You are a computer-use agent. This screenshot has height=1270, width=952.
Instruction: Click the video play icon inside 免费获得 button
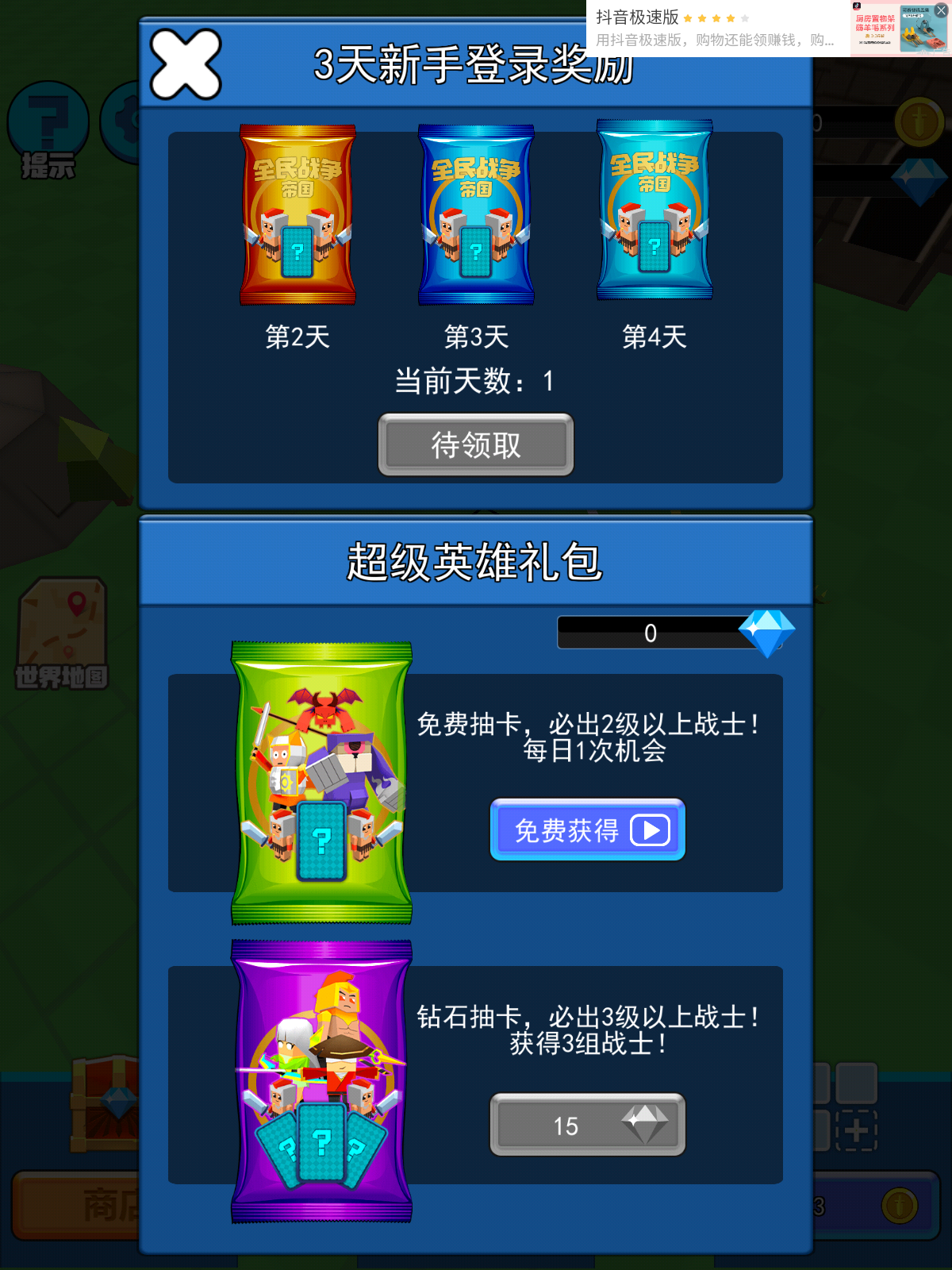click(x=649, y=829)
